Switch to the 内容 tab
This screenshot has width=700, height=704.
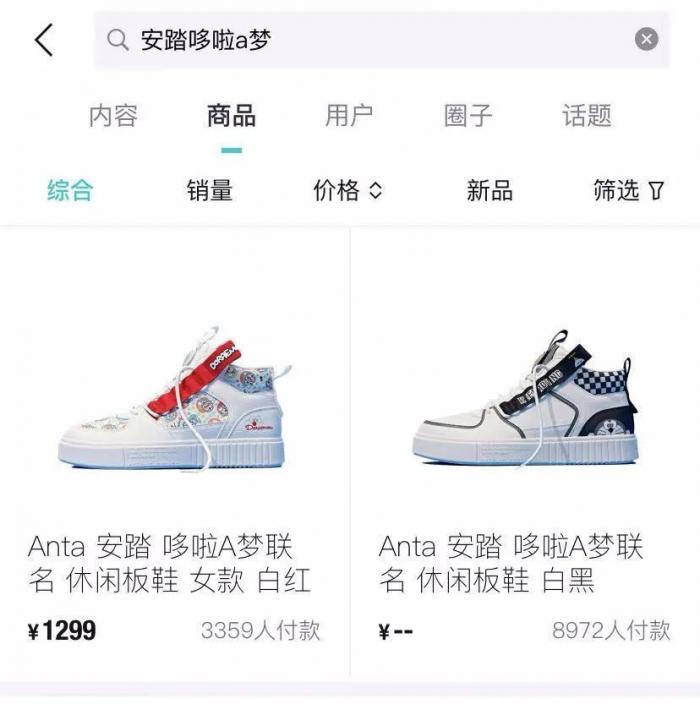pyautogui.click(x=113, y=115)
